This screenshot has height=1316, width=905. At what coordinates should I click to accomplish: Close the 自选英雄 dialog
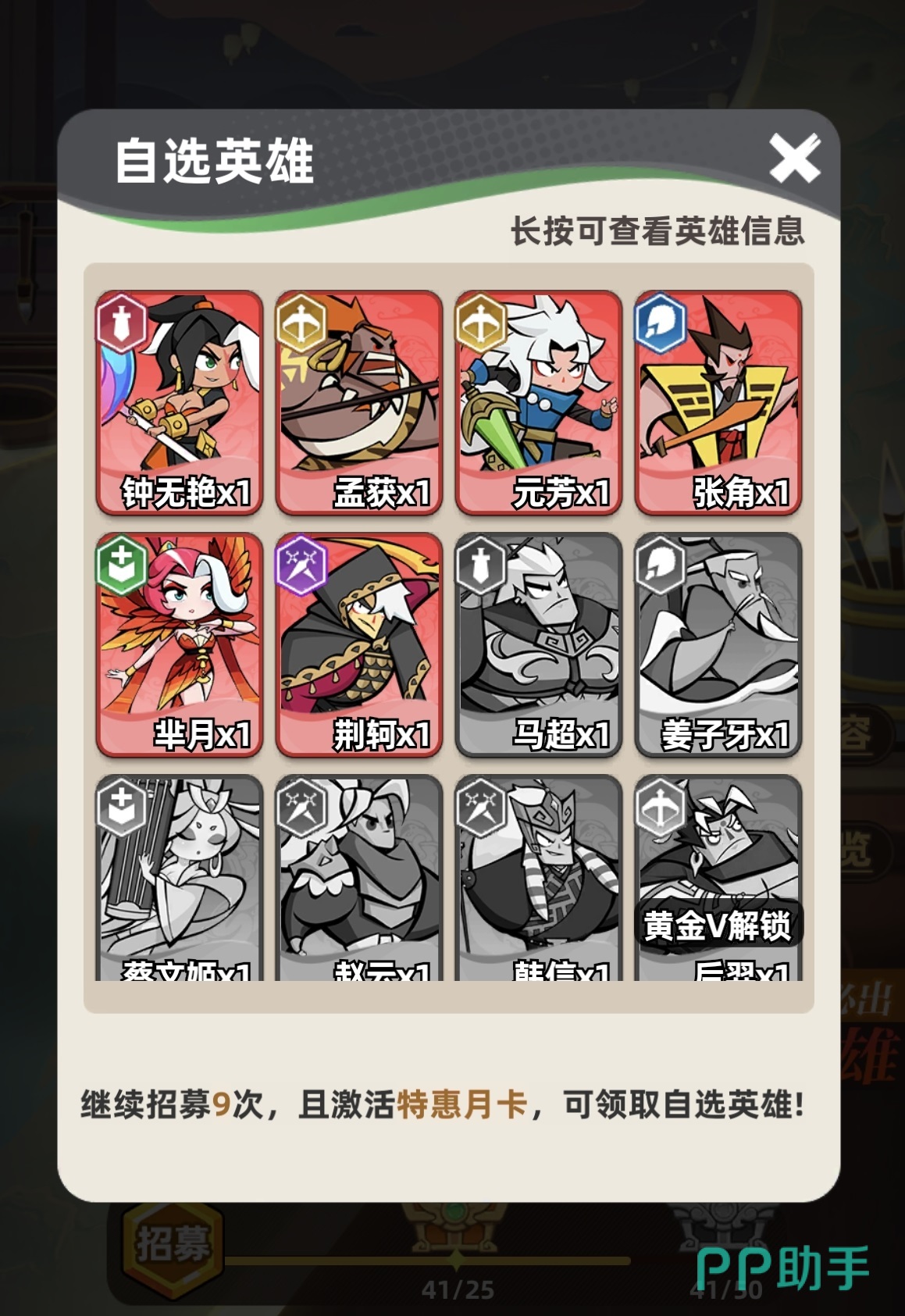[794, 159]
